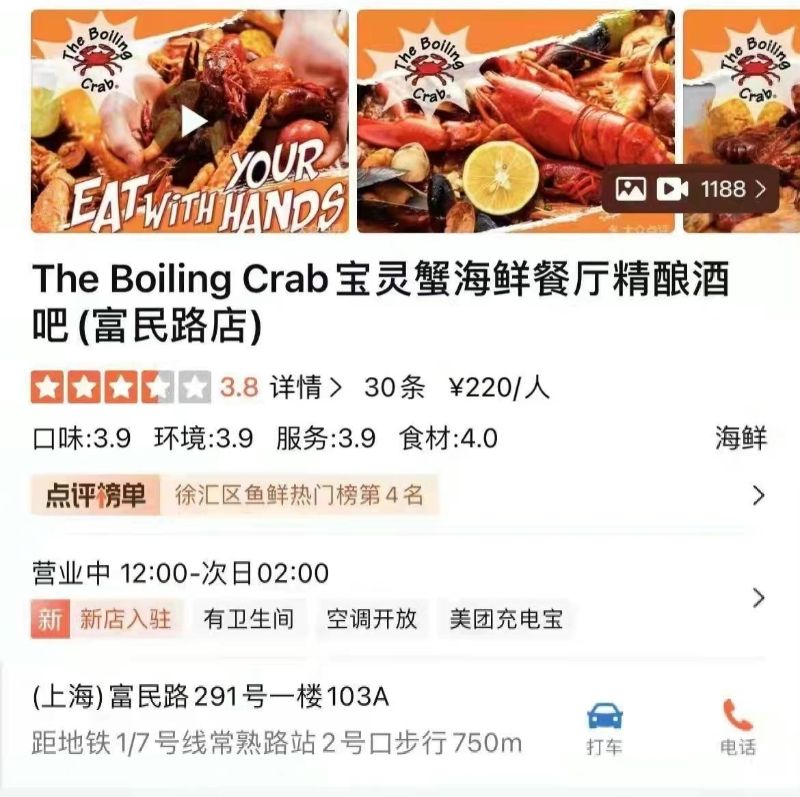Tap the 打车 taxi button

click(604, 727)
